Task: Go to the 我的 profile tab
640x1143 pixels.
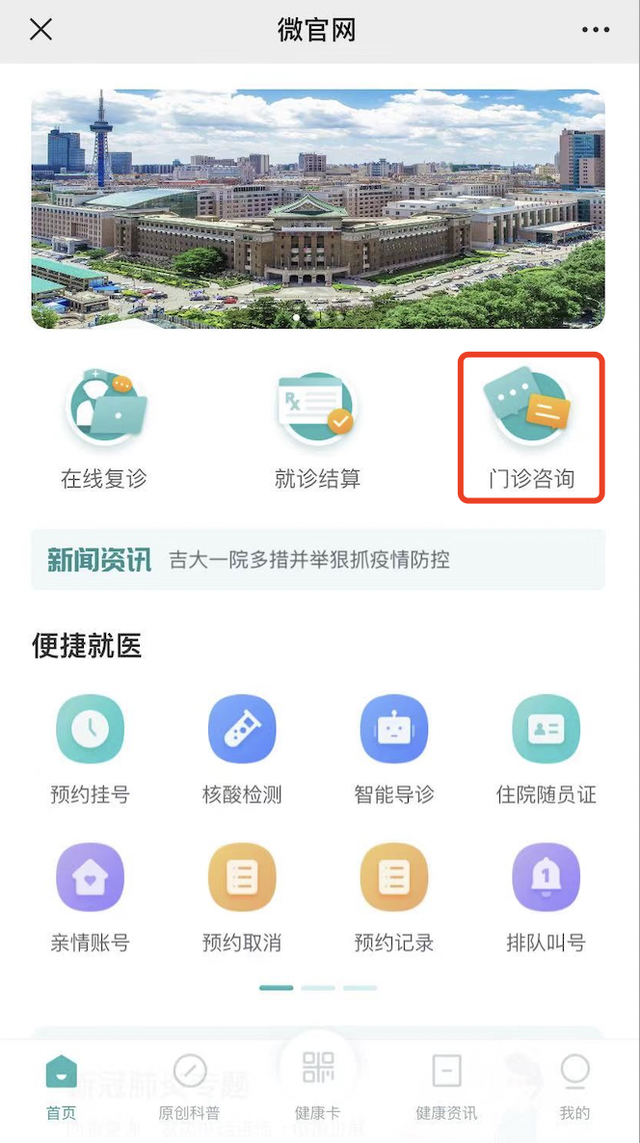Action: click(x=575, y=1087)
